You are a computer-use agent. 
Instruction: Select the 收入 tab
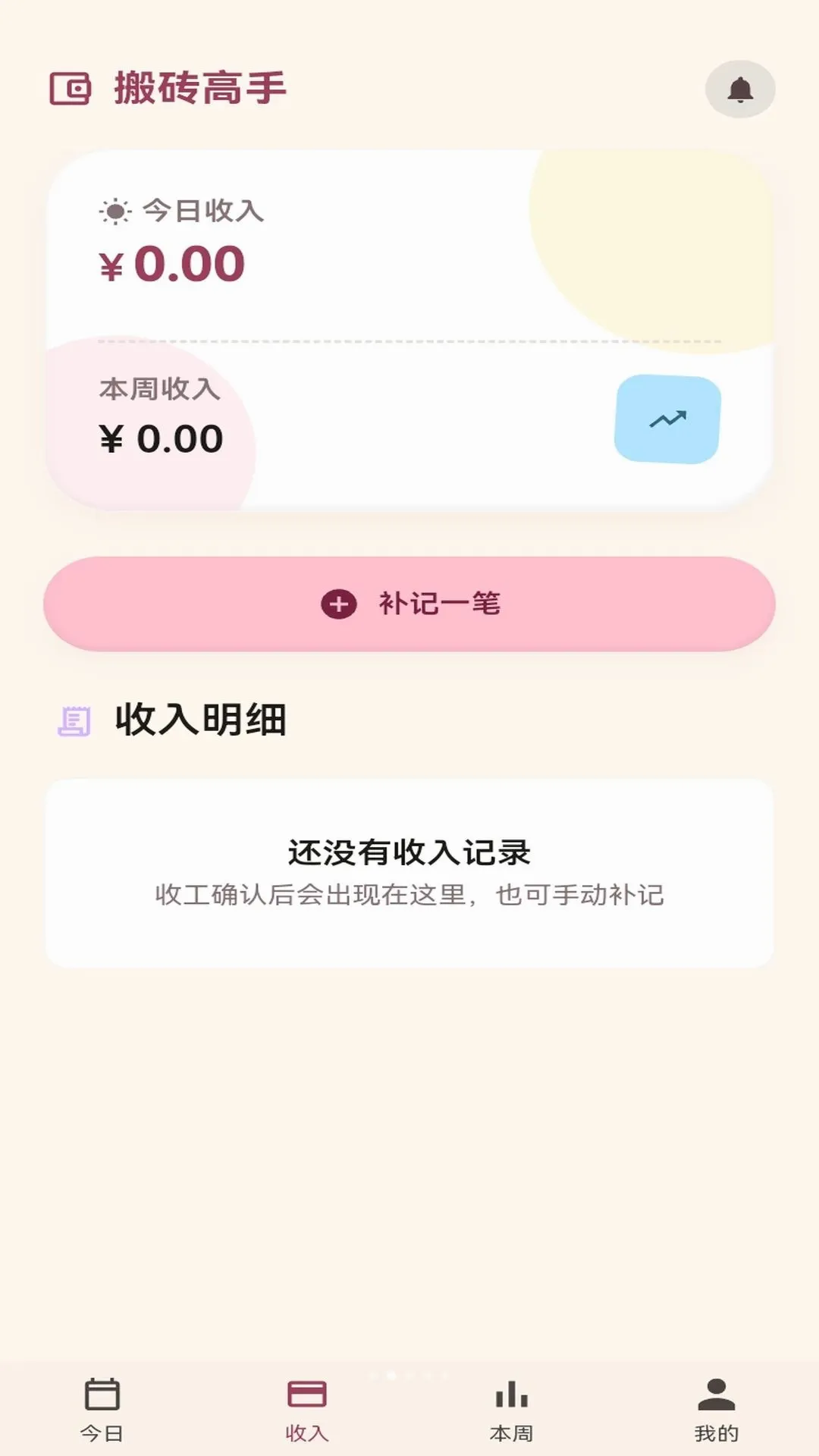[307, 1410]
